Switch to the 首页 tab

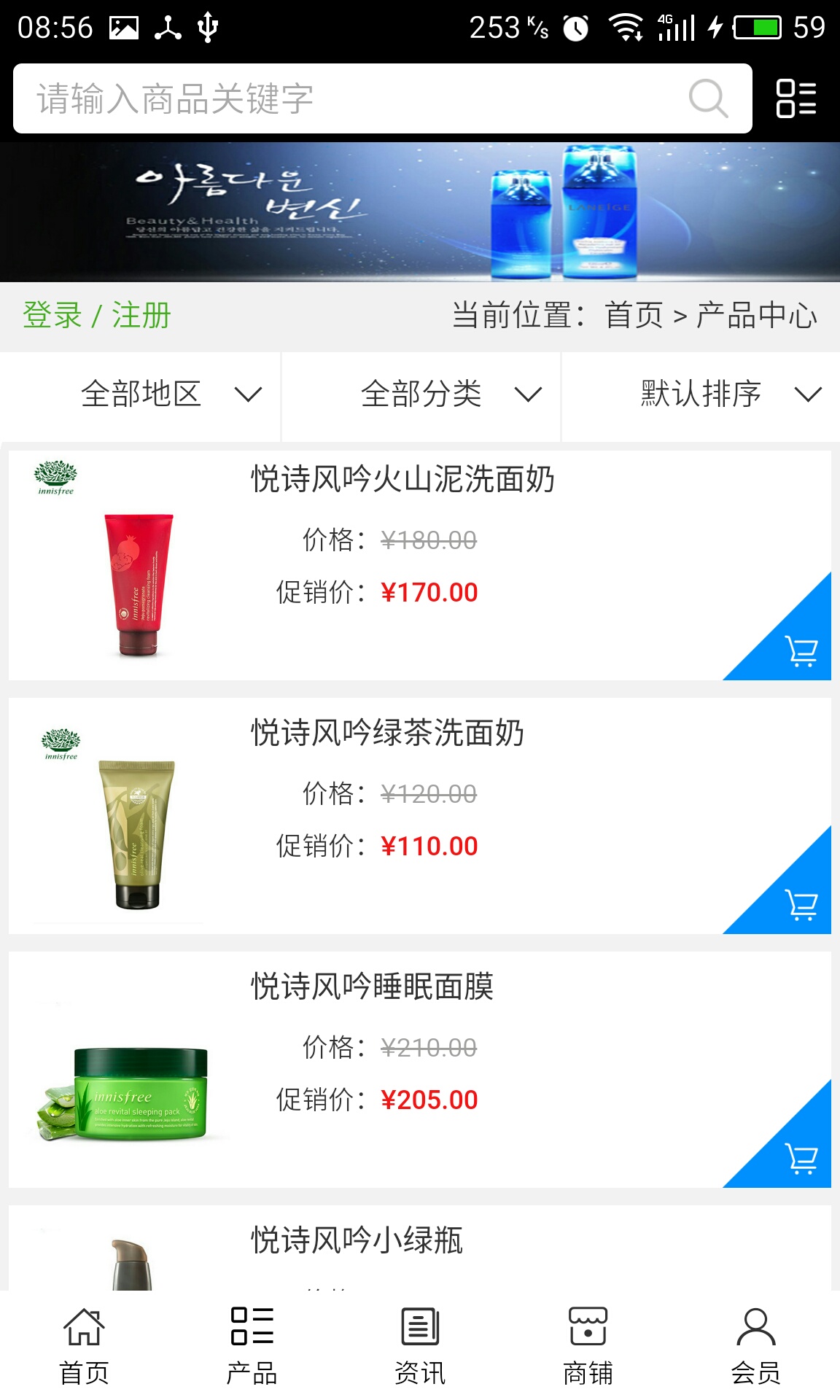coord(84,1346)
